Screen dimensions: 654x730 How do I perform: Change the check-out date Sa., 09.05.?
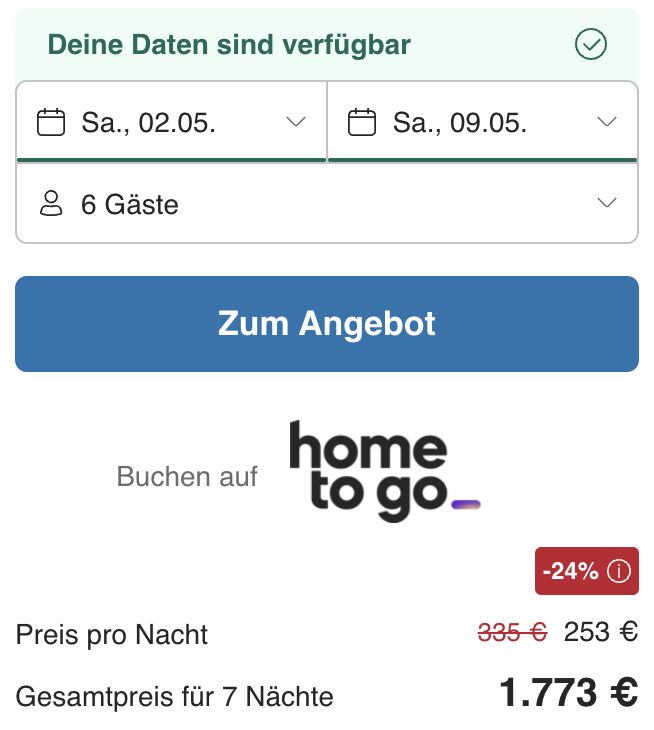pyautogui.click(x=482, y=122)
